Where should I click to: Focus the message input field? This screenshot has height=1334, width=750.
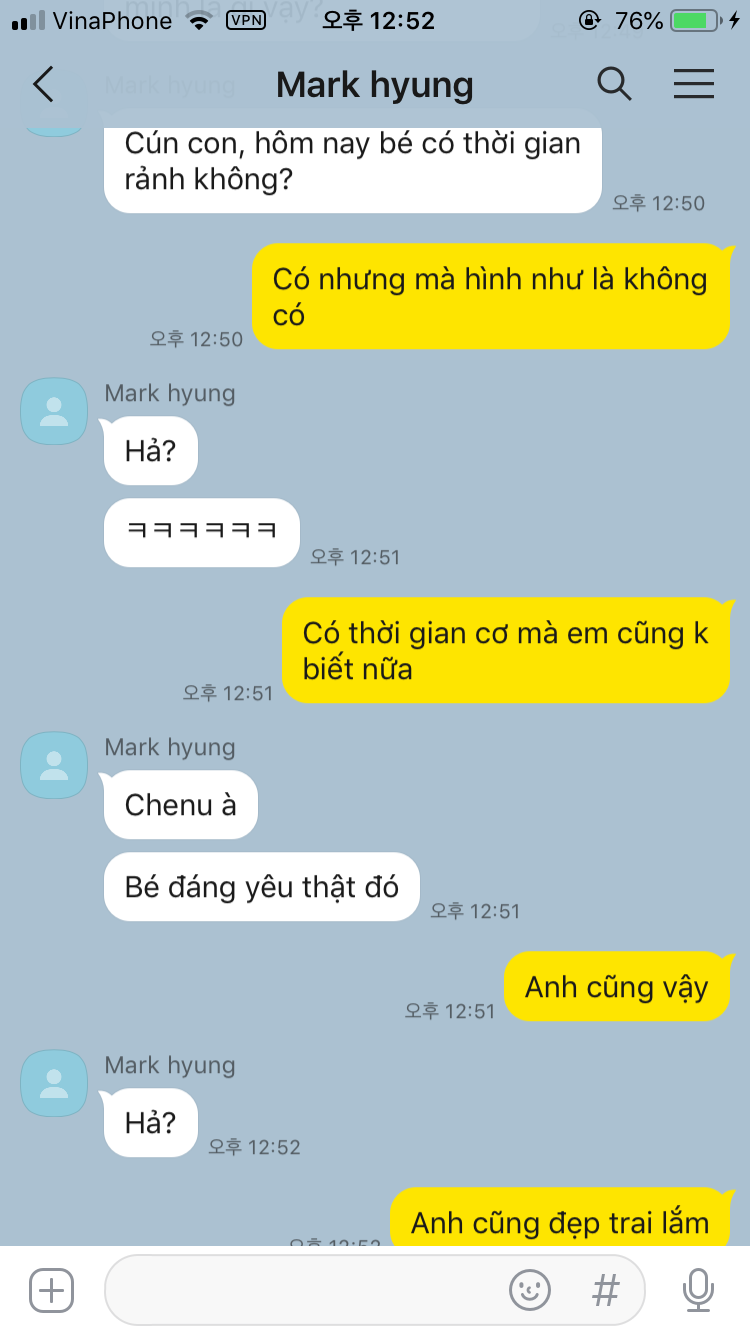coord(300,1290)
